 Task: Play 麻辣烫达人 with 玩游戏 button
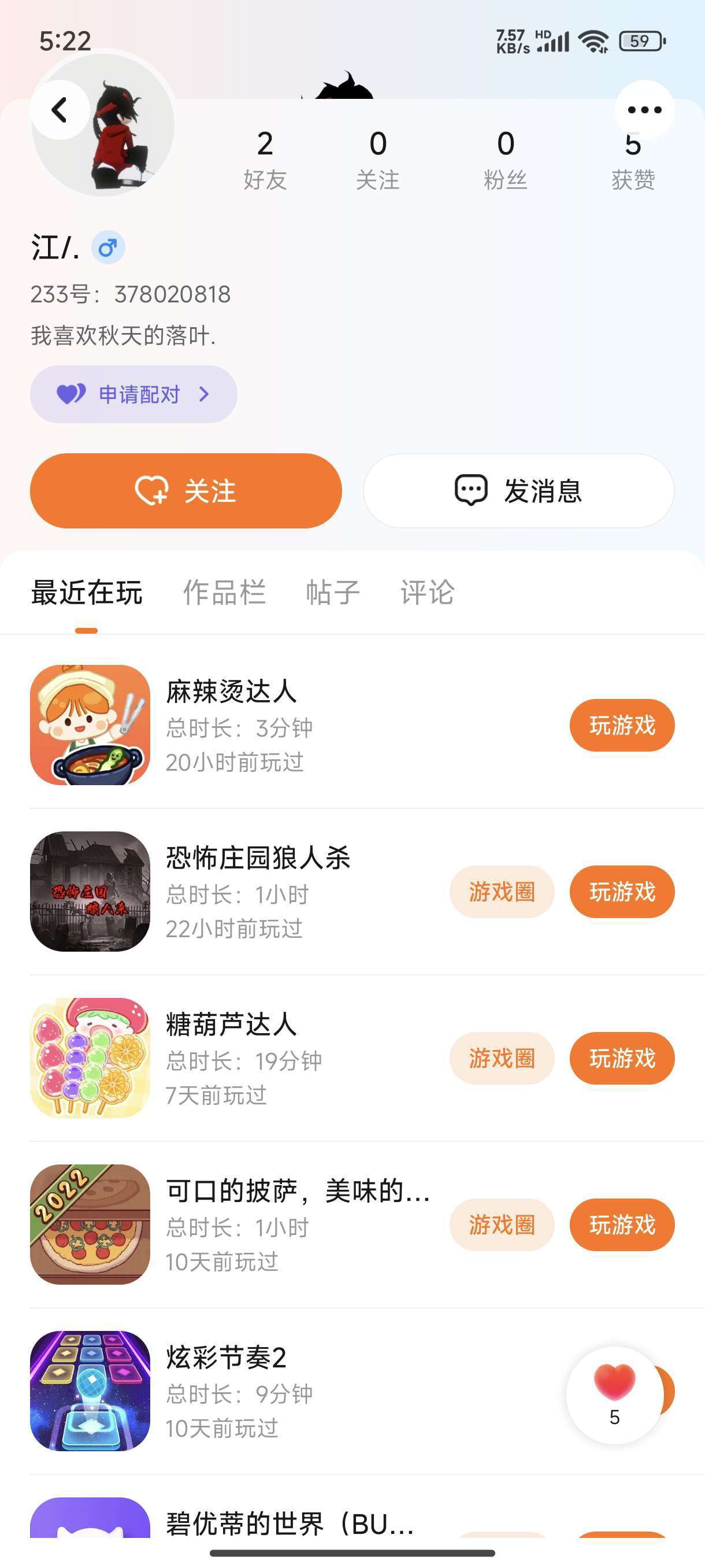622,725
